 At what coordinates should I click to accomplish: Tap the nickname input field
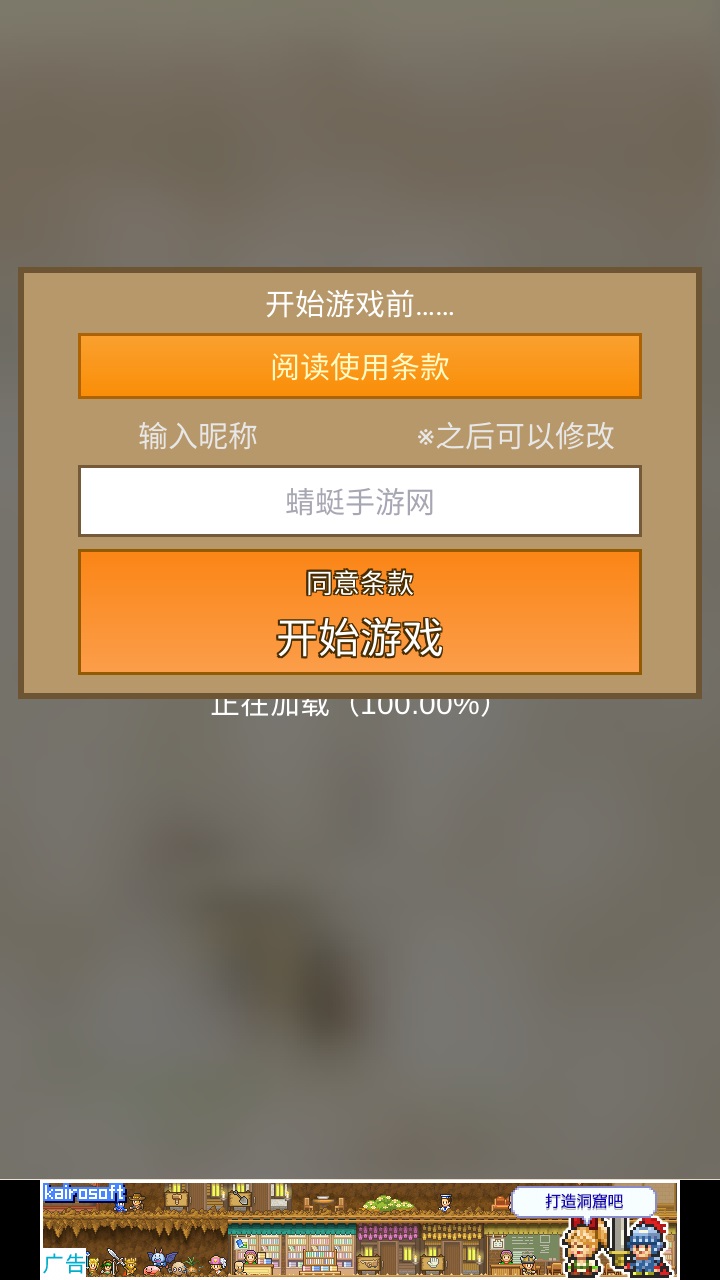[360, 501]
